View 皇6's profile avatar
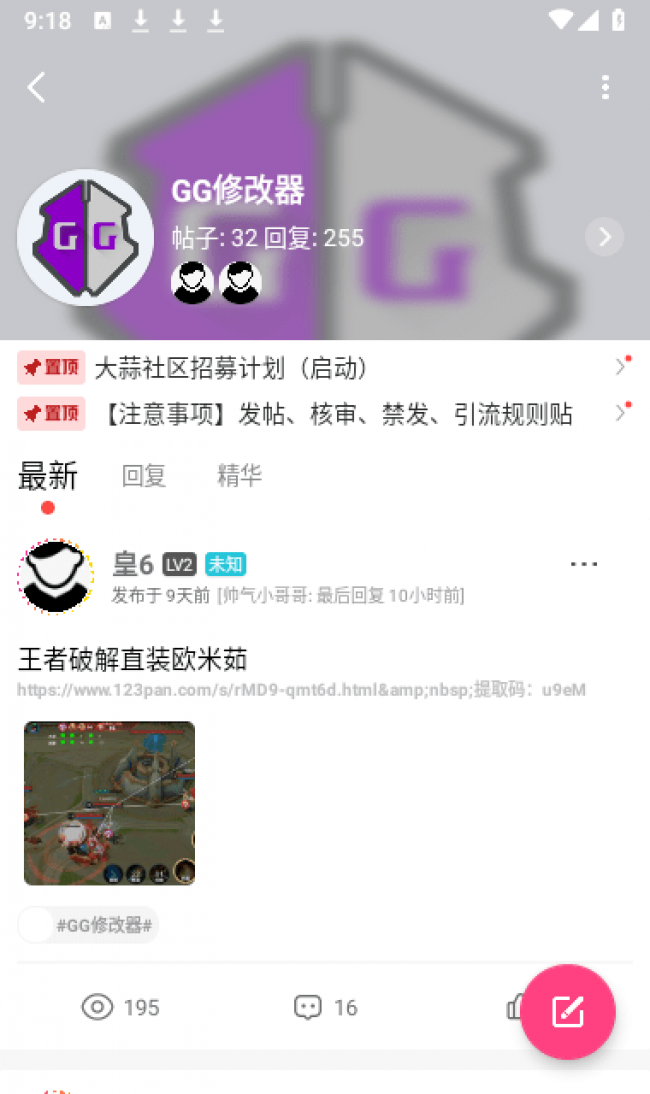The image size is (650, 1094). pos(56,576)
